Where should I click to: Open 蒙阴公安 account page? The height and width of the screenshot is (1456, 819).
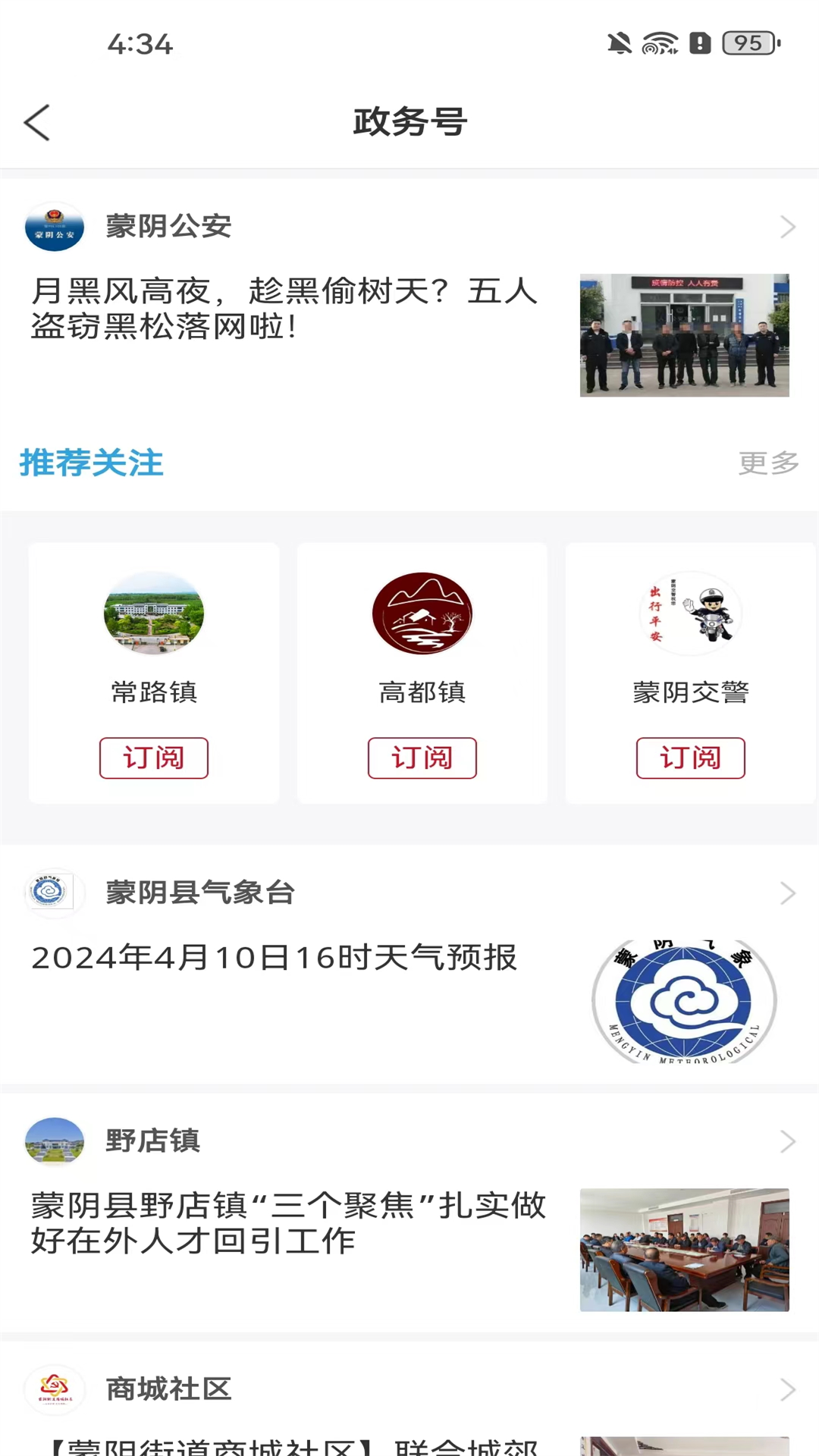[168, 226]
